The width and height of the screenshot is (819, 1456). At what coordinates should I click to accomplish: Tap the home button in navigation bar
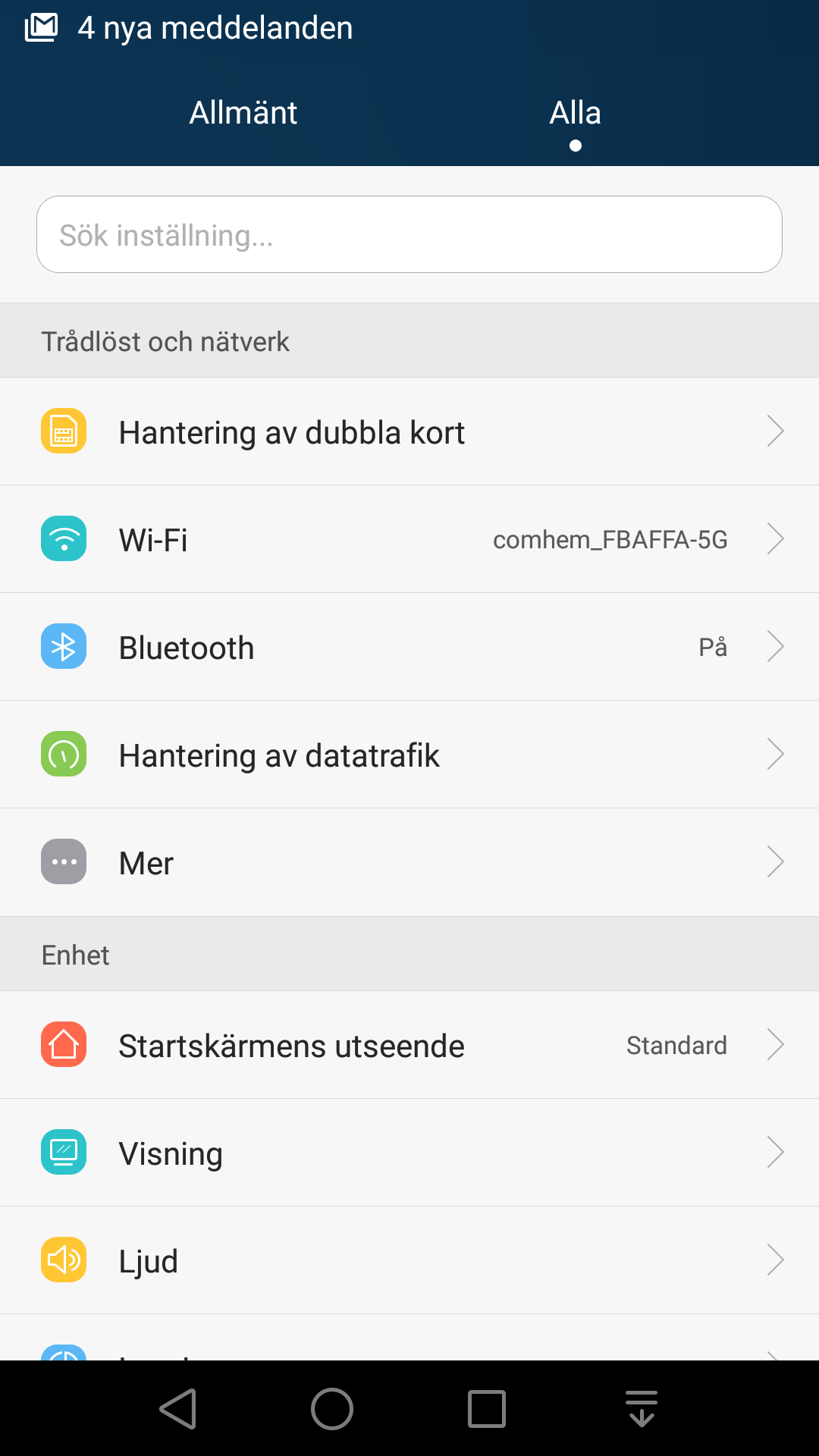[332, 1409]
